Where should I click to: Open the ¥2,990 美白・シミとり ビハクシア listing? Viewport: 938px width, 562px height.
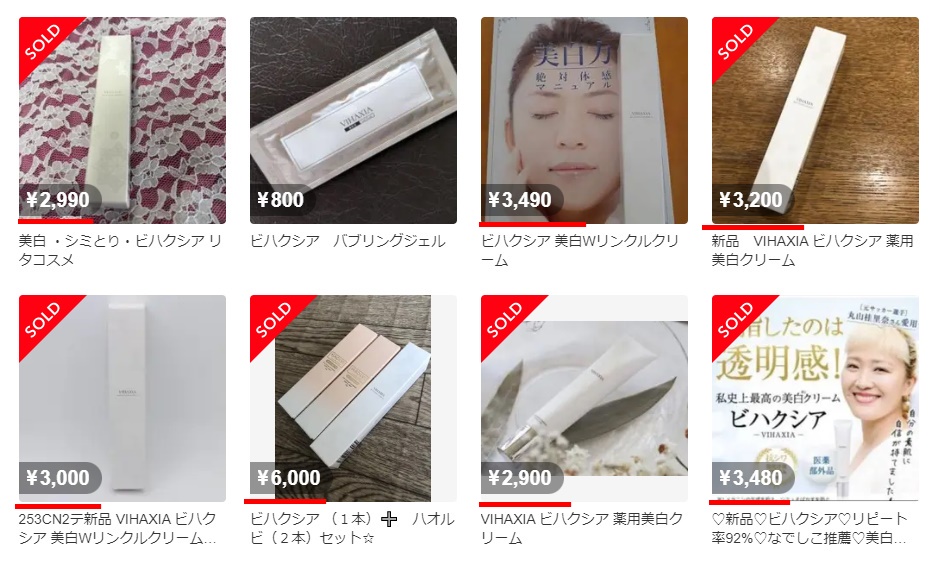[122, 120]
